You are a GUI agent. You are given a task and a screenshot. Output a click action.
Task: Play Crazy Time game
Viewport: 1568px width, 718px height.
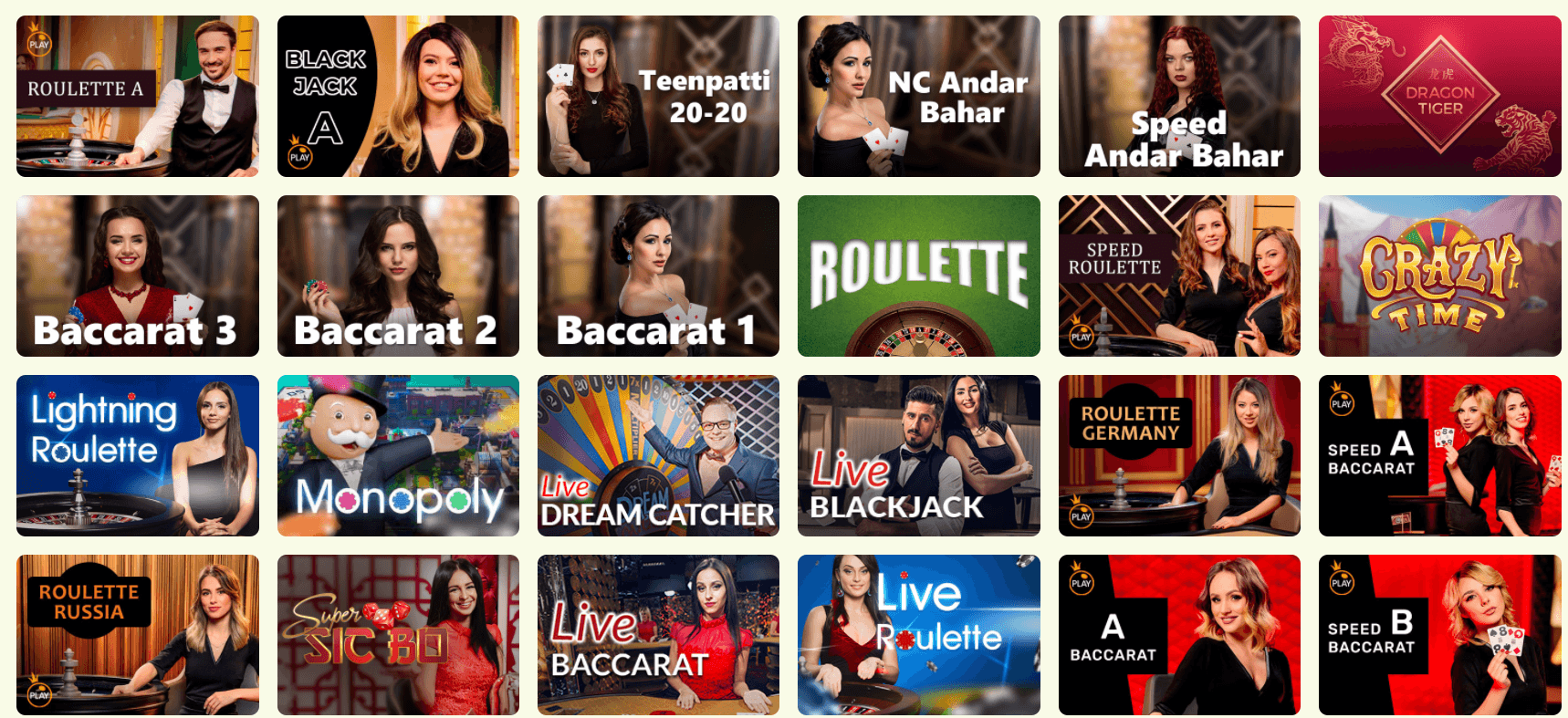click(x=1439, y=276)
